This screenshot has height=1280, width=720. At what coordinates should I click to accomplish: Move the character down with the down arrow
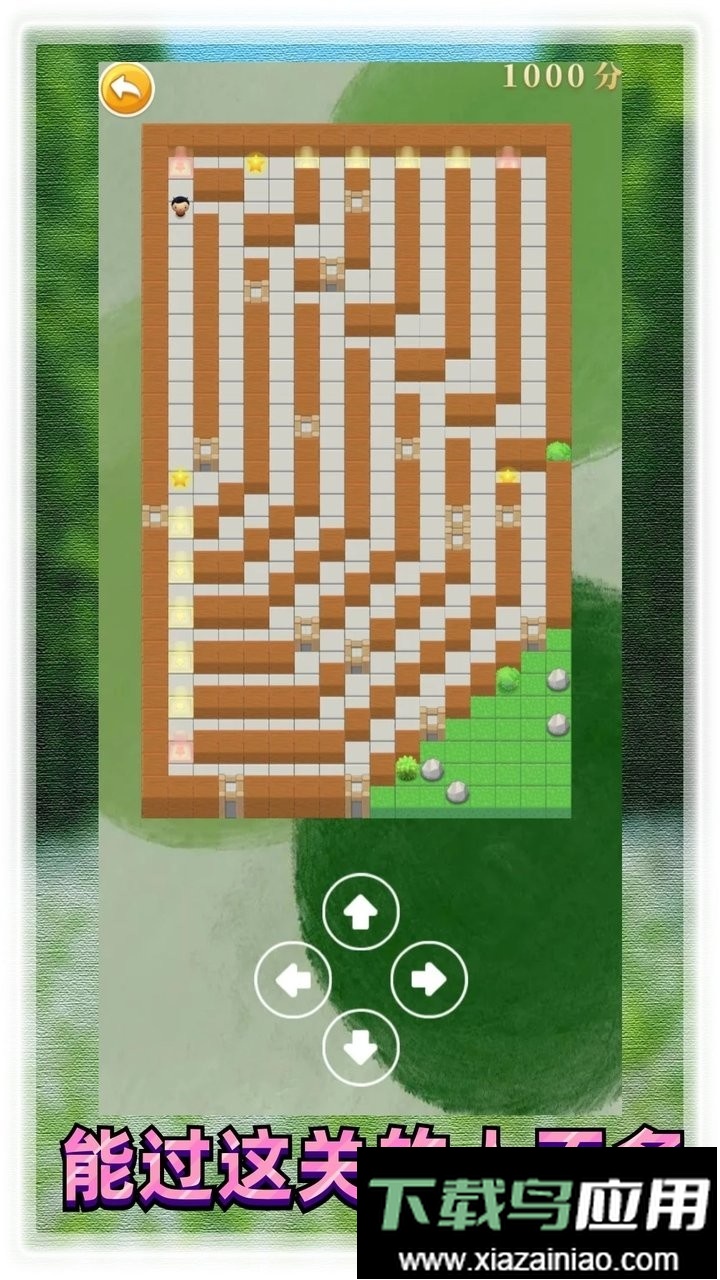tap(361, 1048)
